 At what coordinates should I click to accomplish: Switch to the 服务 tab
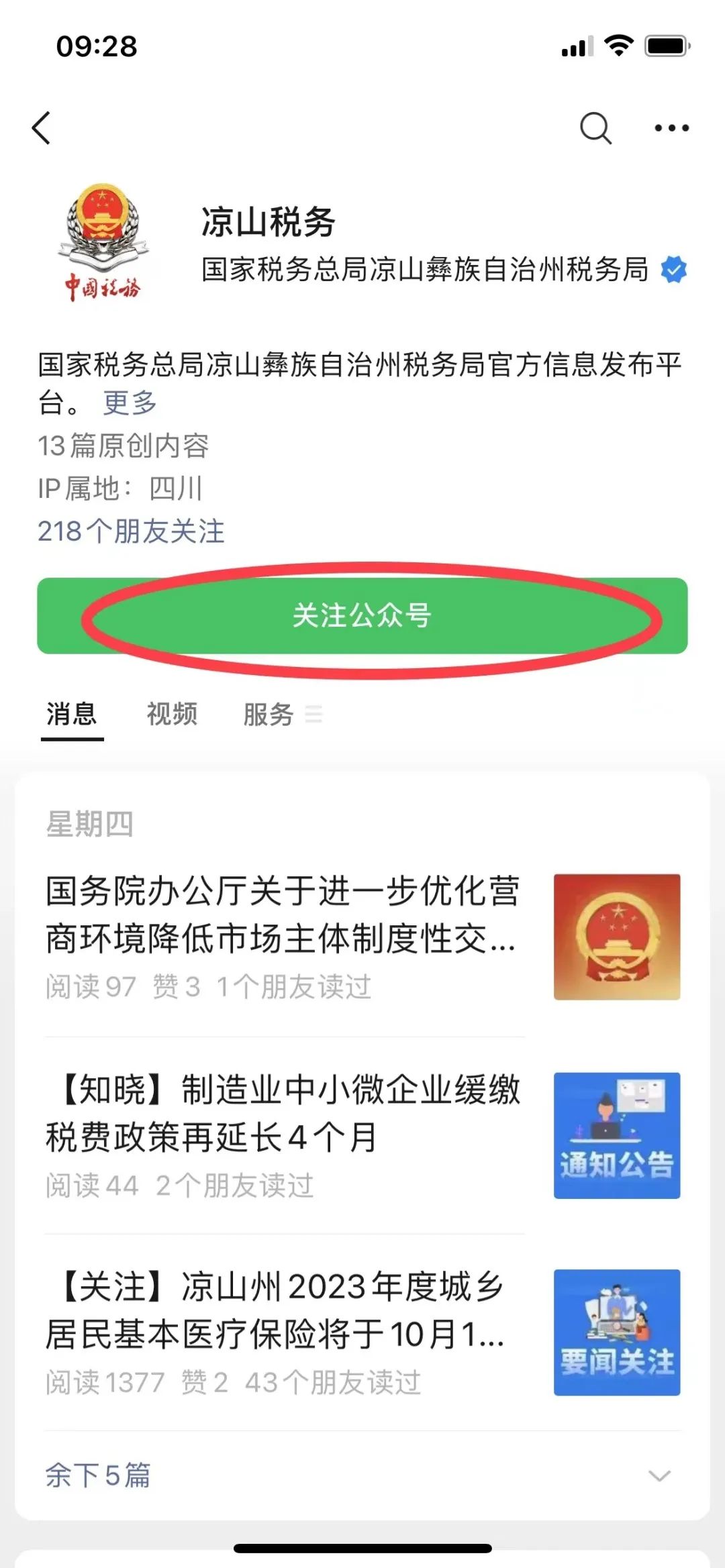click(x=267, y=715)
